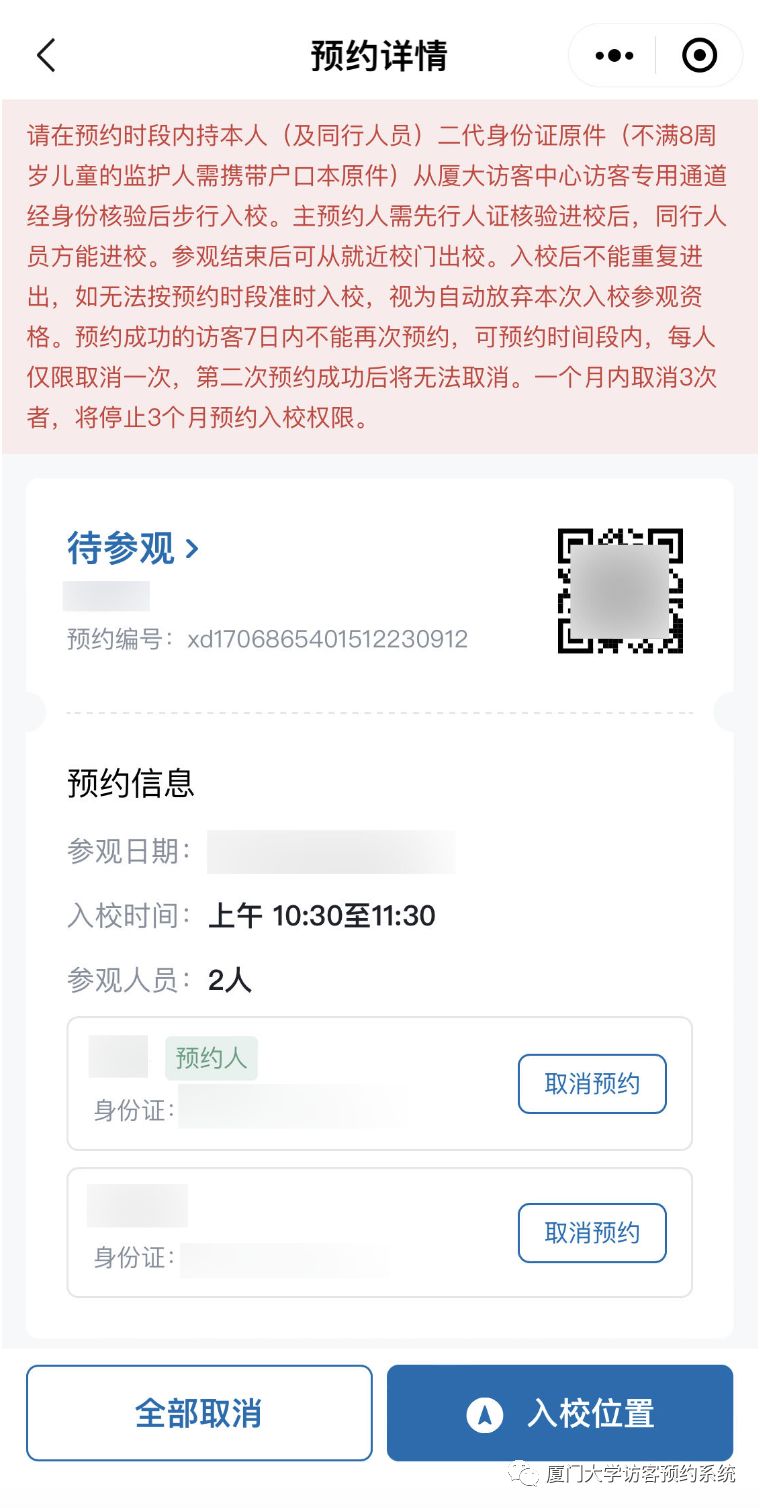Screen dimensions: 760x1508
Task: Open the 待参观 status link
Action: click(133, 548)
